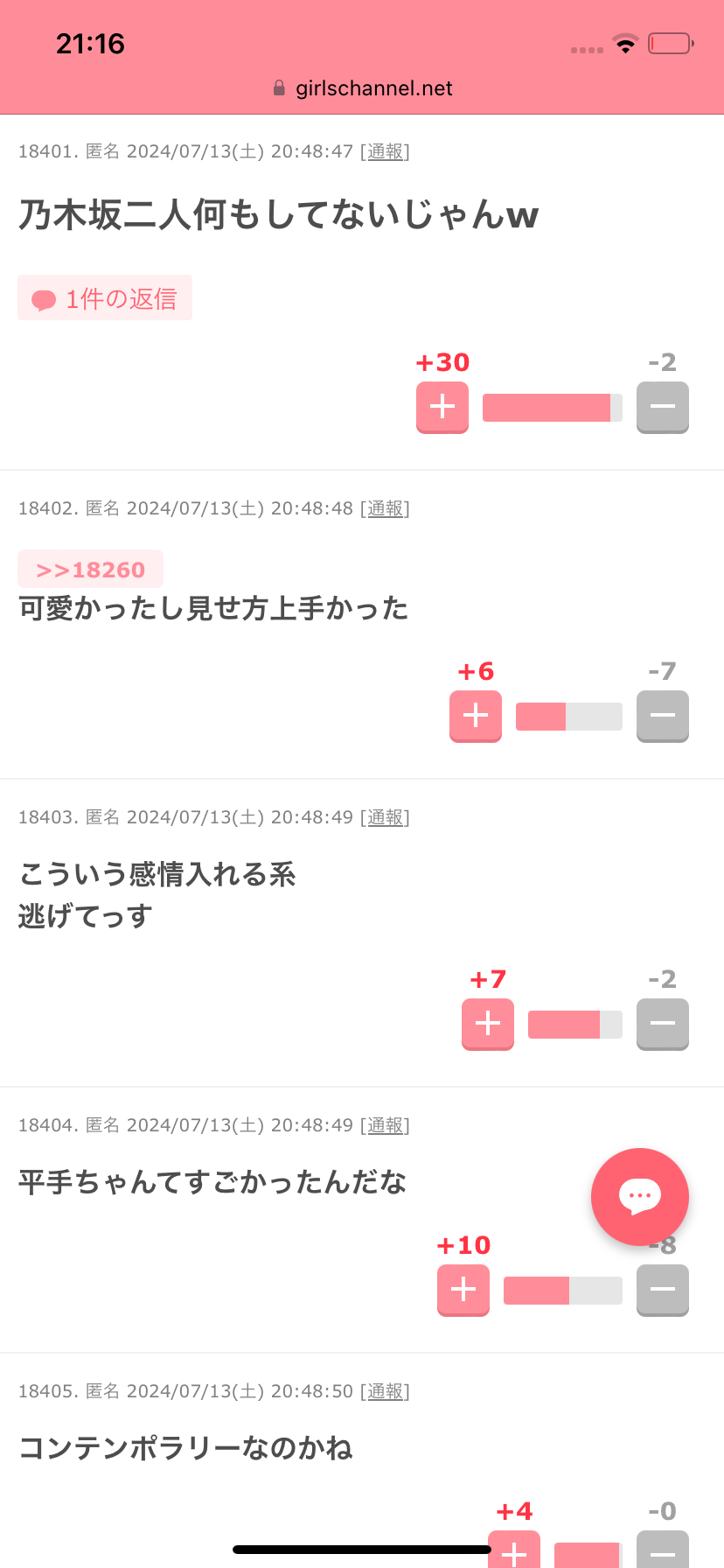Screen dimensions: 724x1568
Task: Downvote comment 18402 with minus
Action: pos(663,716)
